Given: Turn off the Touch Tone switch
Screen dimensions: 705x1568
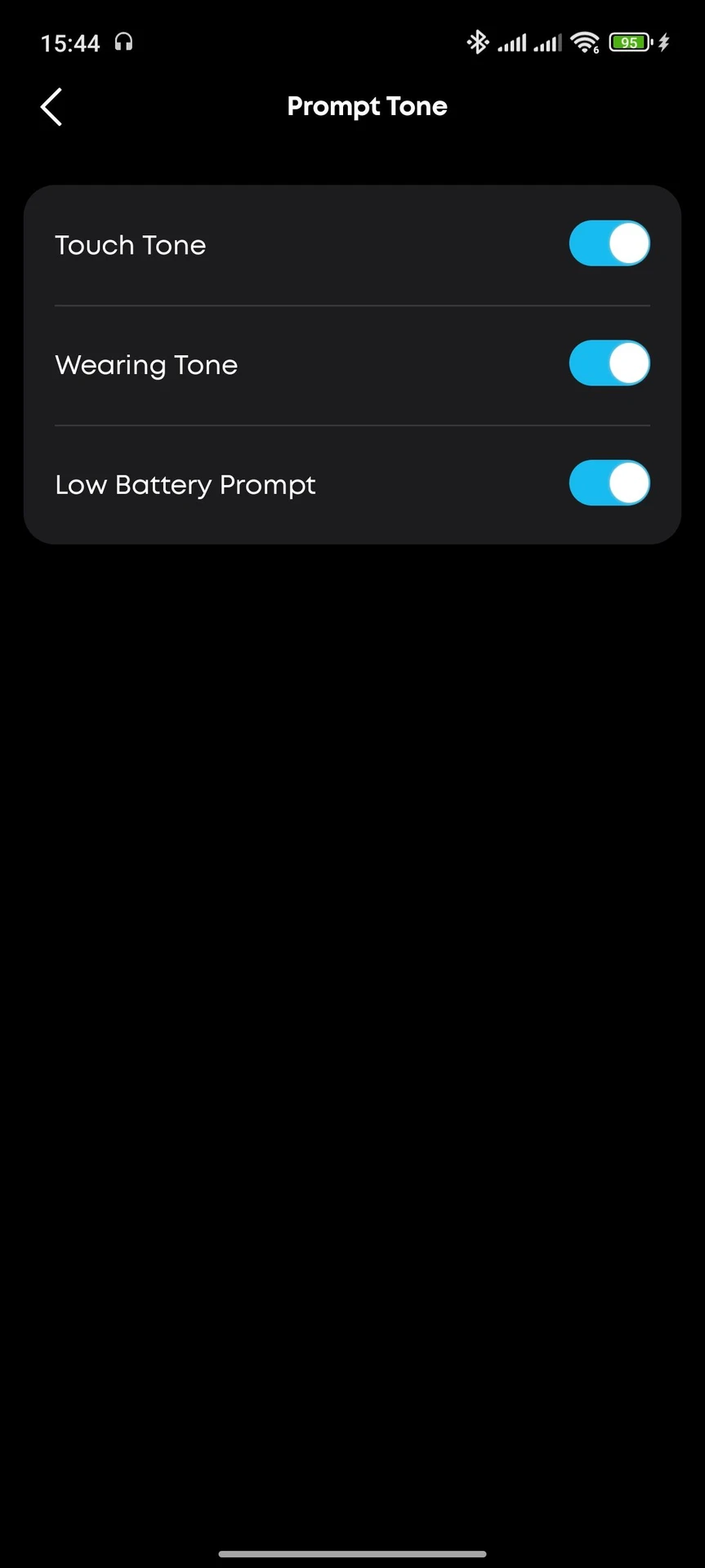Looking at the screenshot, I should [x=609, y=243].
